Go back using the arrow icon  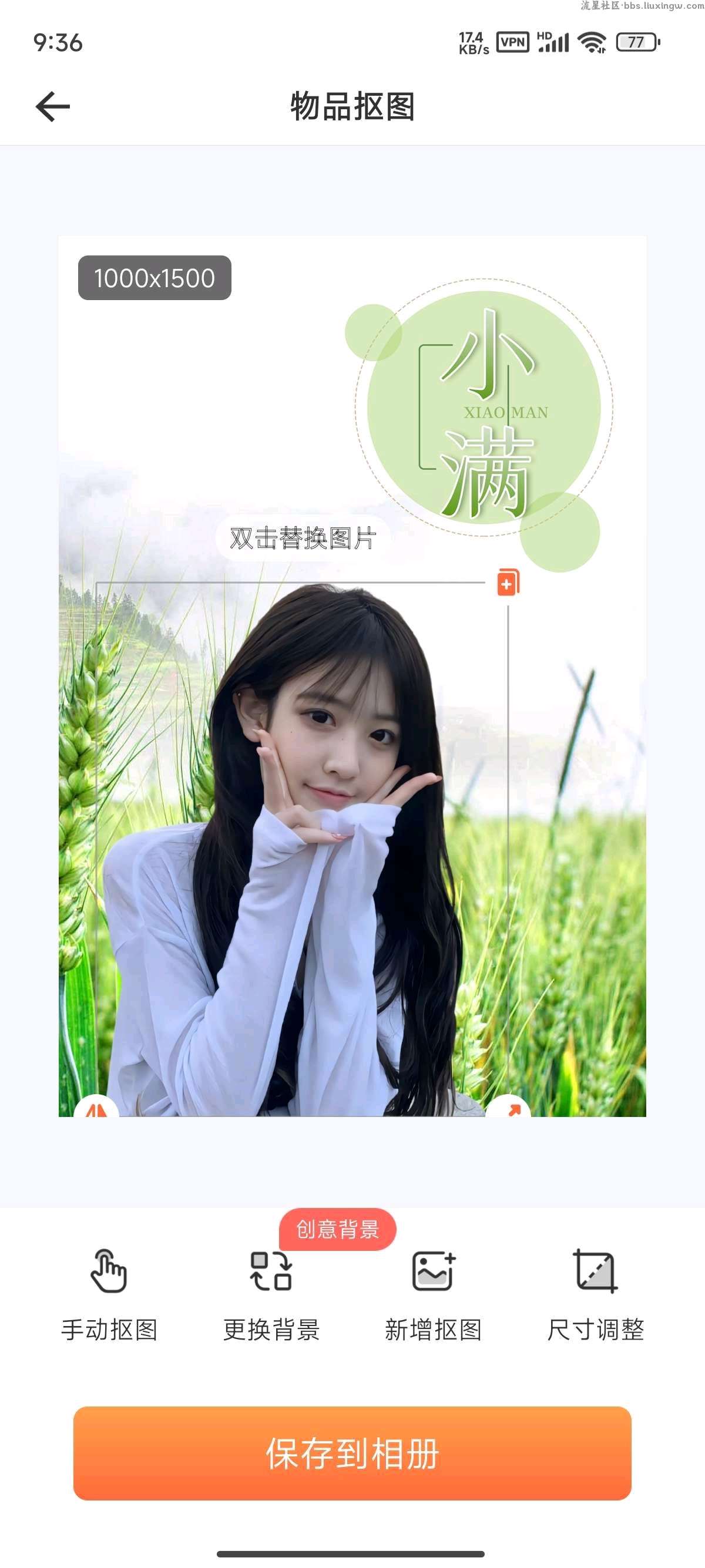[x=53, y=106]
